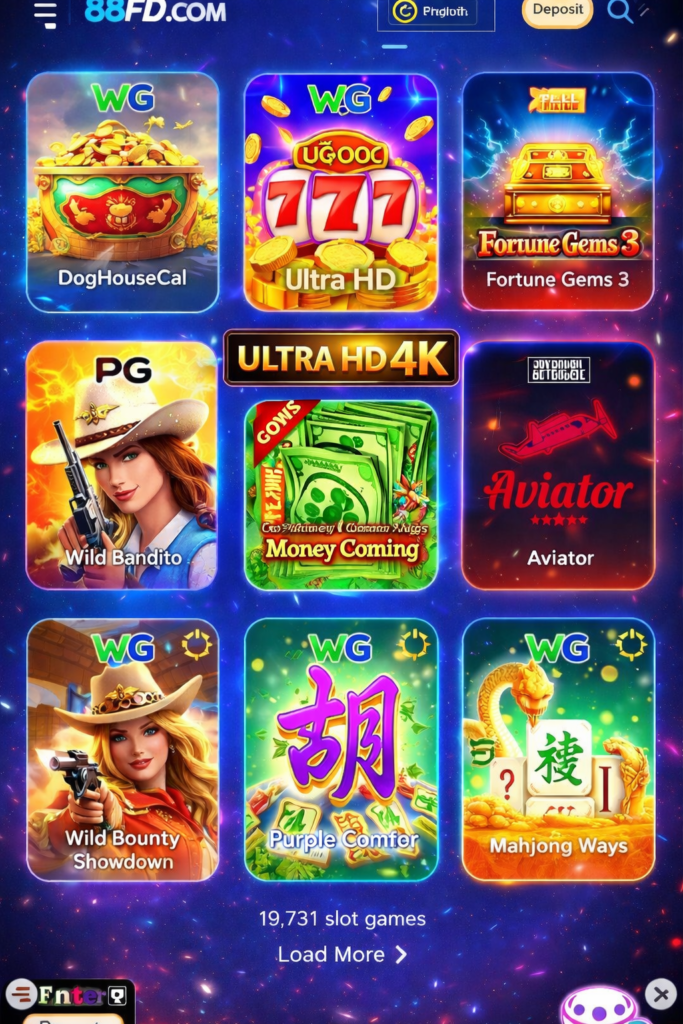Viewport: 683px width, 1024px height.
Task: Open Fortune Gems 3 game
Action: point(558,192)
